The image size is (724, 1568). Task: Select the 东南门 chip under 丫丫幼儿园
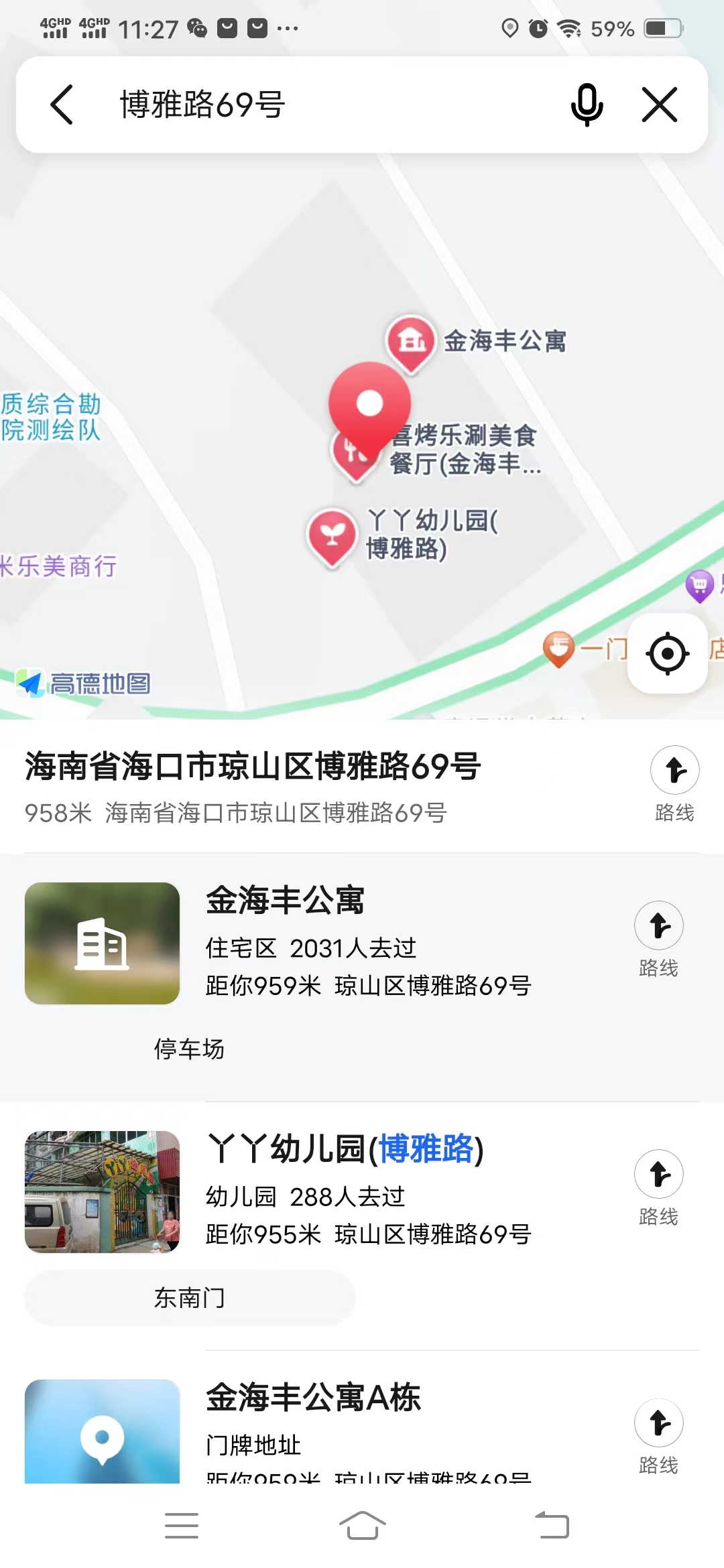190,1298
